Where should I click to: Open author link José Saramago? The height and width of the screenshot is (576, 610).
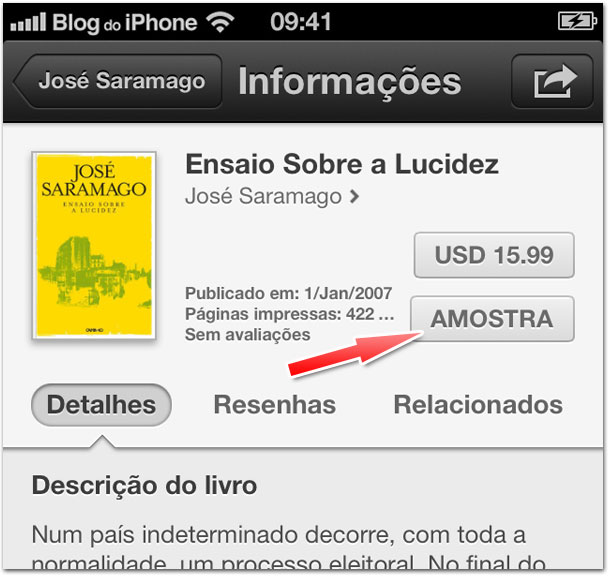[x=272, y=197]
